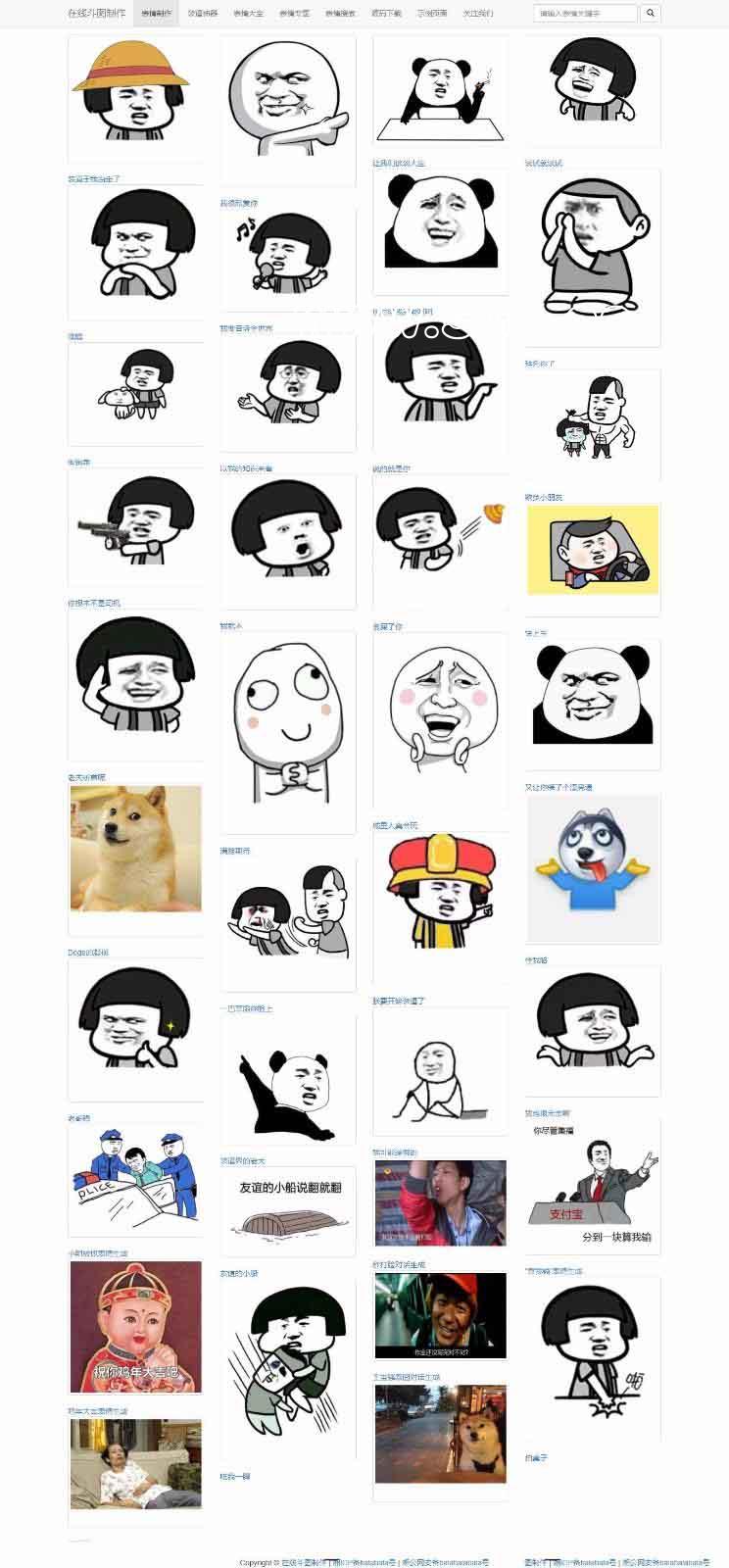729x1568 pixels.
Task: Open the 关注我们 nav item
Action: tap(477, 14)
